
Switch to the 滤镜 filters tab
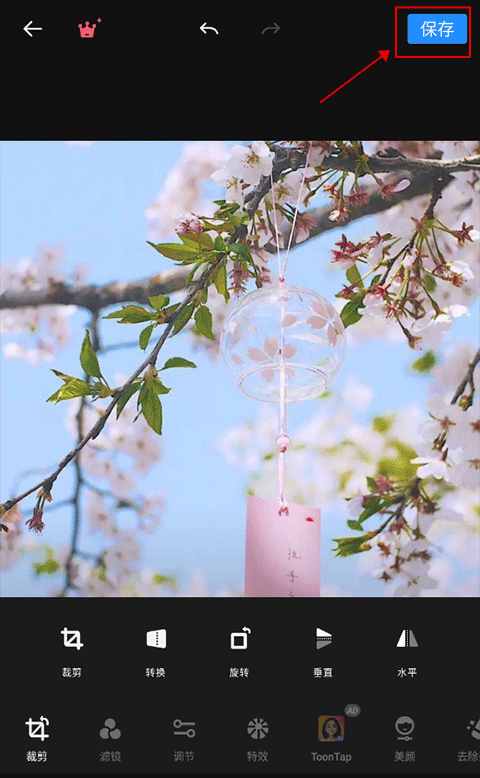coord(110,739)
